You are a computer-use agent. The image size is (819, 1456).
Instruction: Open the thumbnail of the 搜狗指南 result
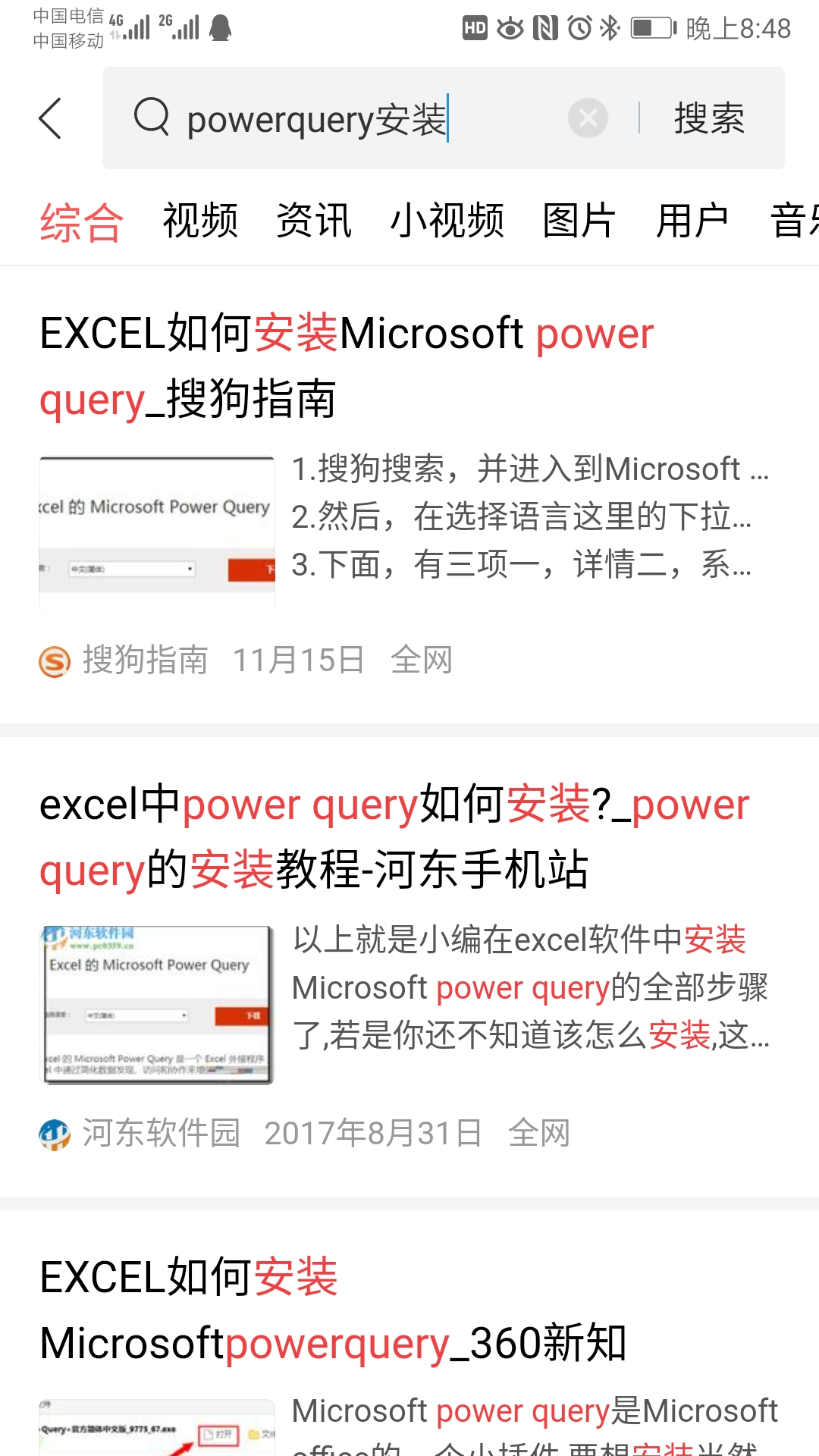(x=157, y=533)
